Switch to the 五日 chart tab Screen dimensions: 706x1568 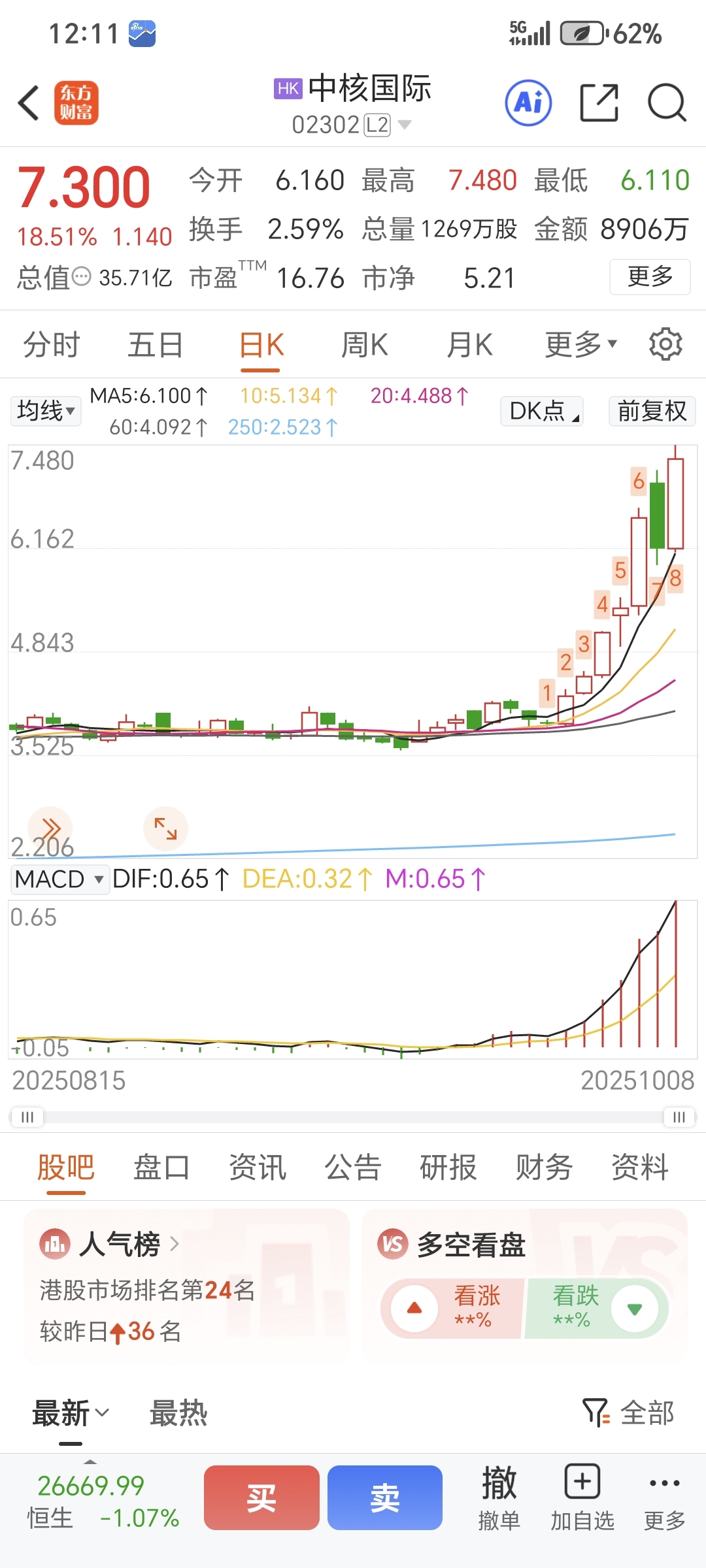pos(155,344)
